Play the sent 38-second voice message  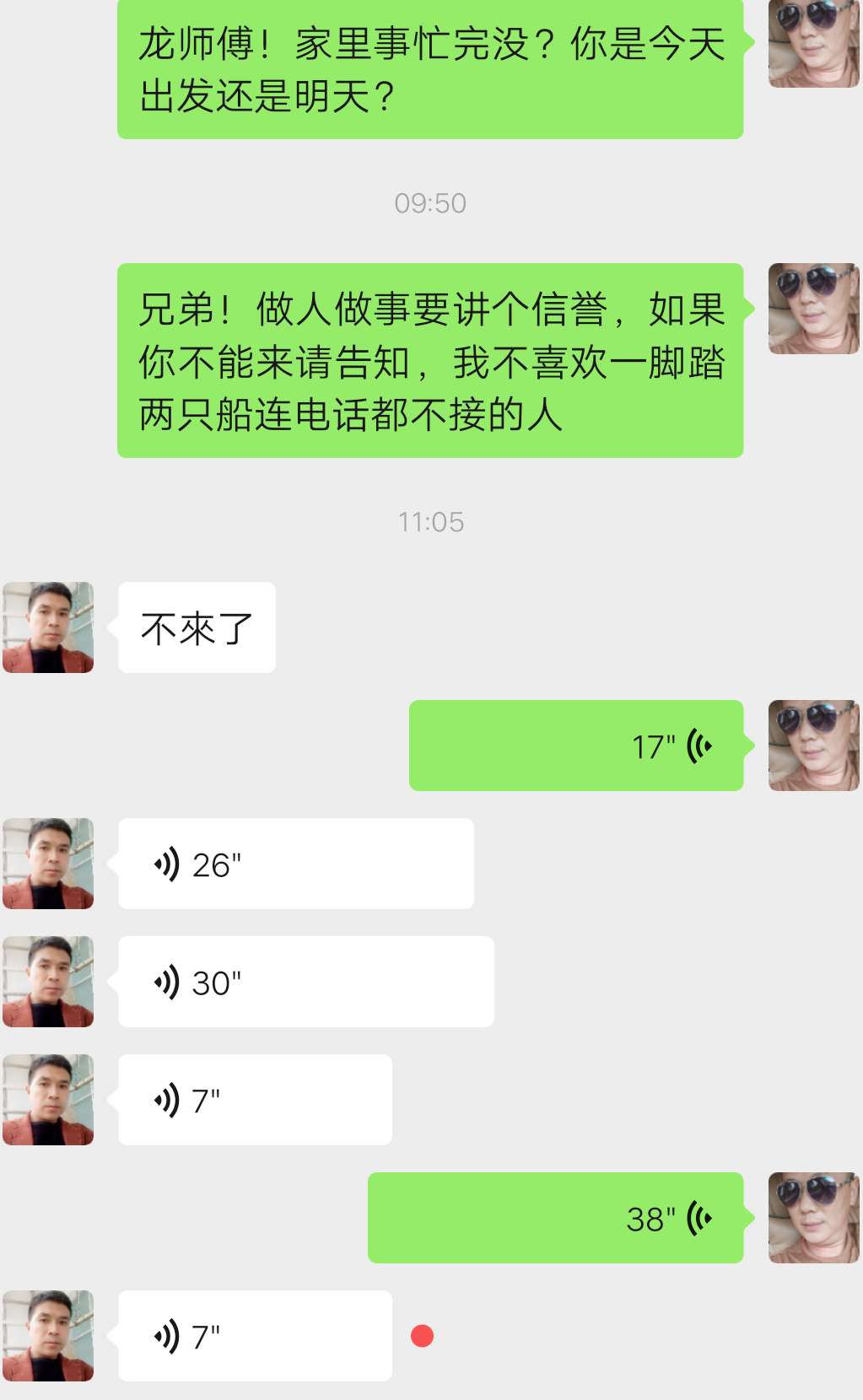[555, 1218]
